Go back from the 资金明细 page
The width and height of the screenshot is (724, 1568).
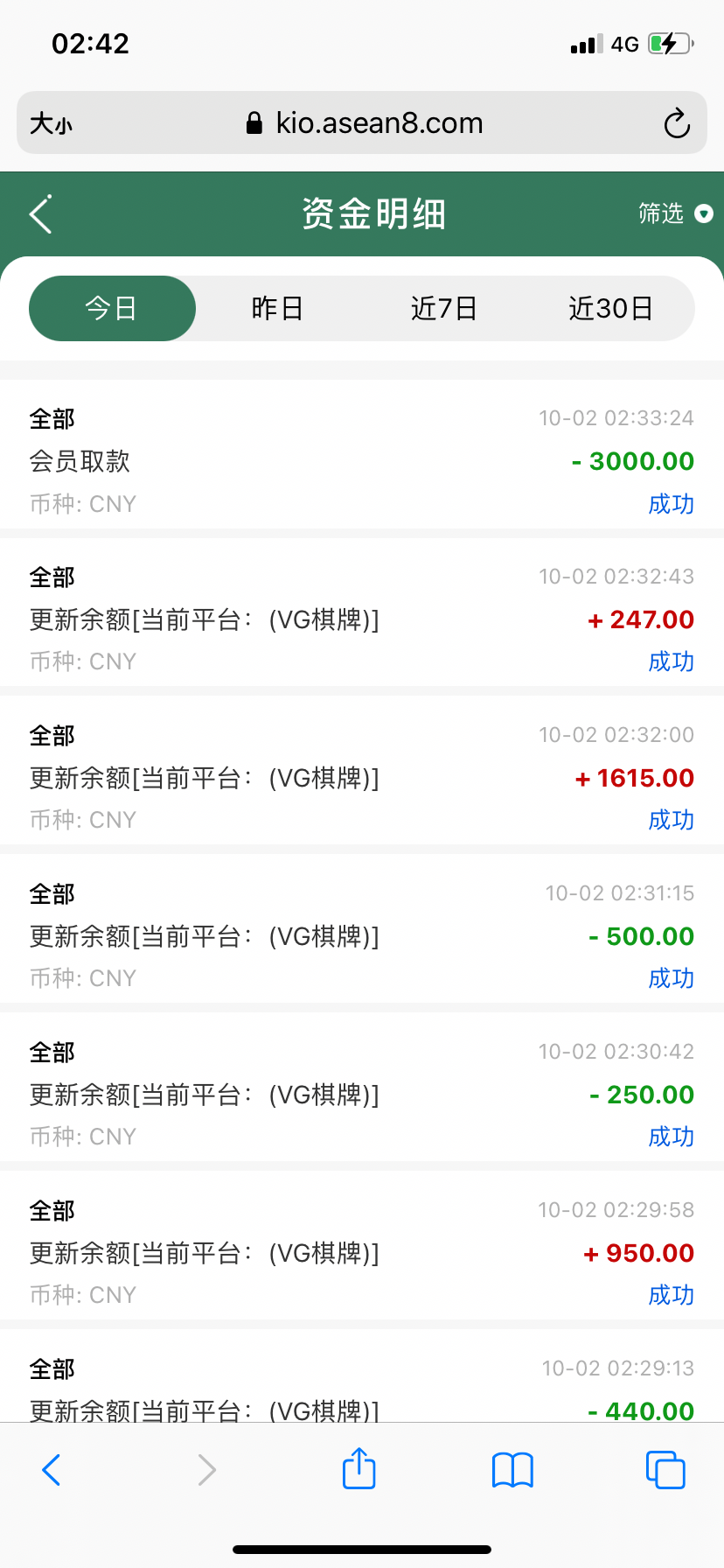(x=41, y=214)
